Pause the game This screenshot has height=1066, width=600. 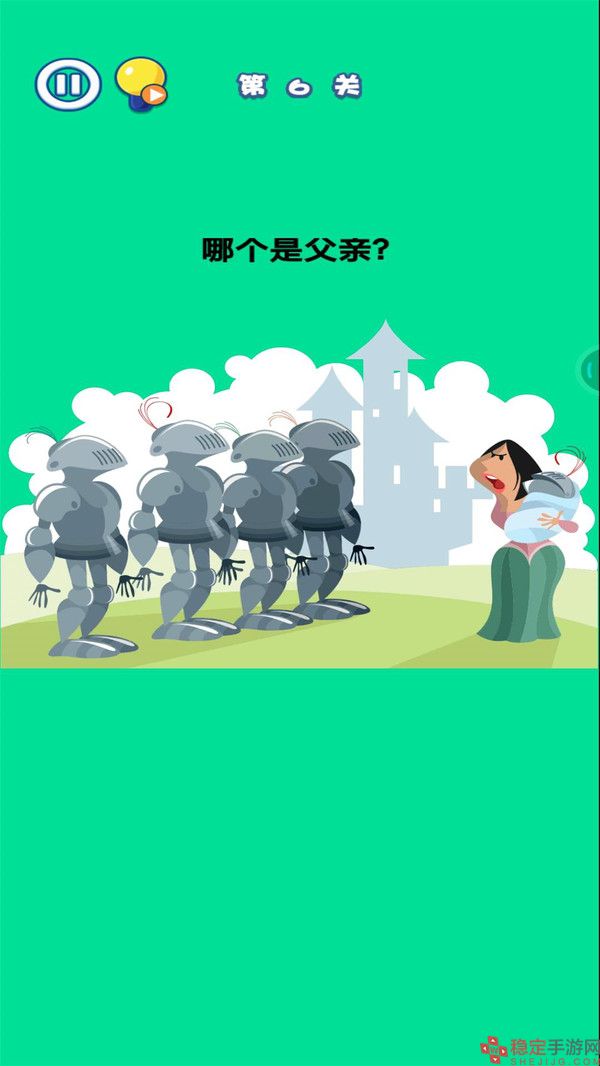(x=68, y=84)
